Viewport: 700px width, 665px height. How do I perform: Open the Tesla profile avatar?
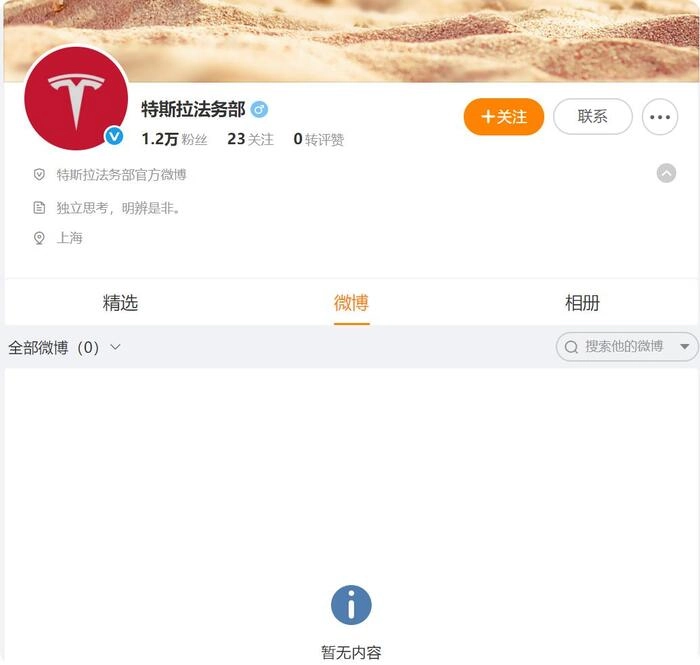tap(76, 98)
